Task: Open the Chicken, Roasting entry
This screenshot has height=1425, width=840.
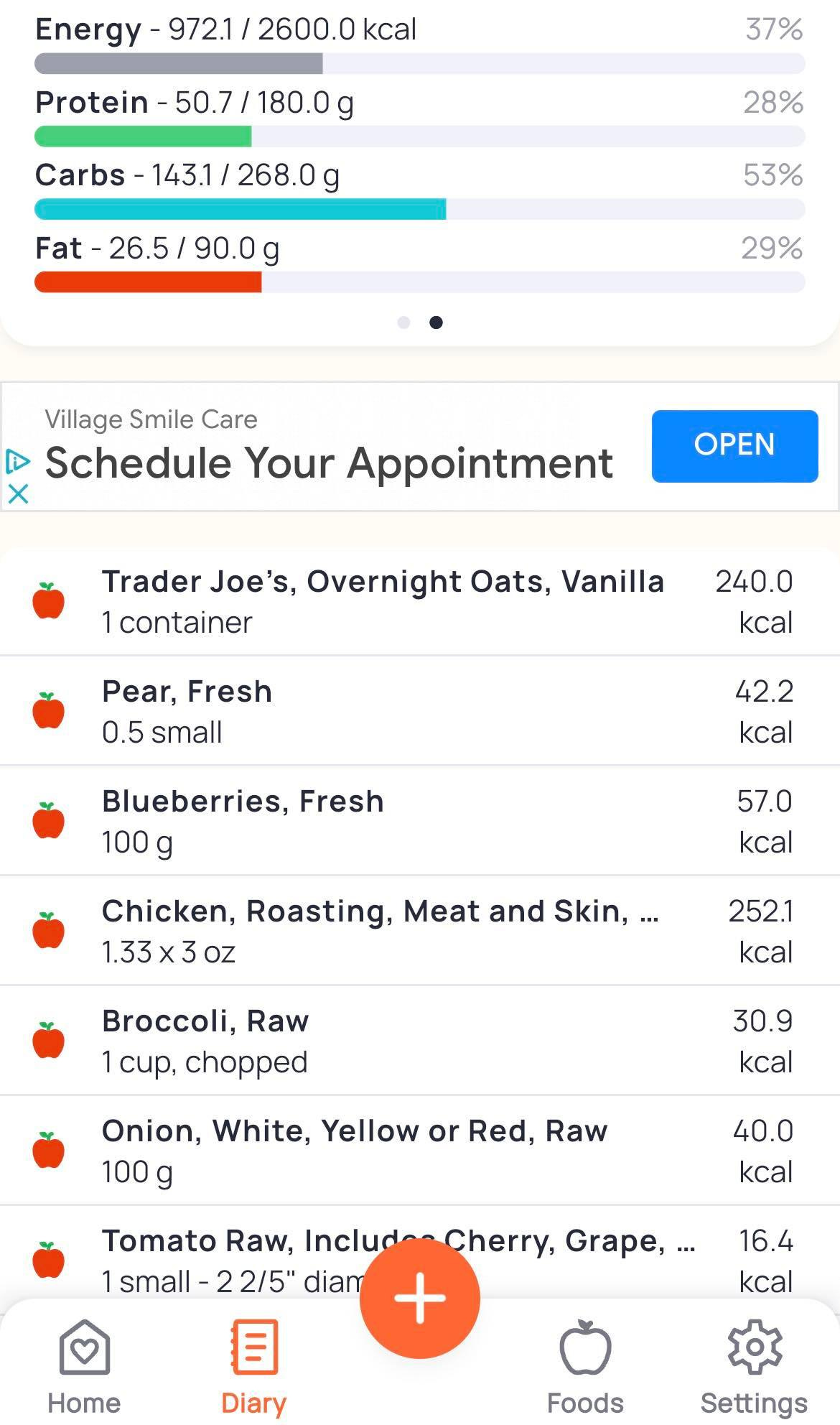Action: point(420,931)
